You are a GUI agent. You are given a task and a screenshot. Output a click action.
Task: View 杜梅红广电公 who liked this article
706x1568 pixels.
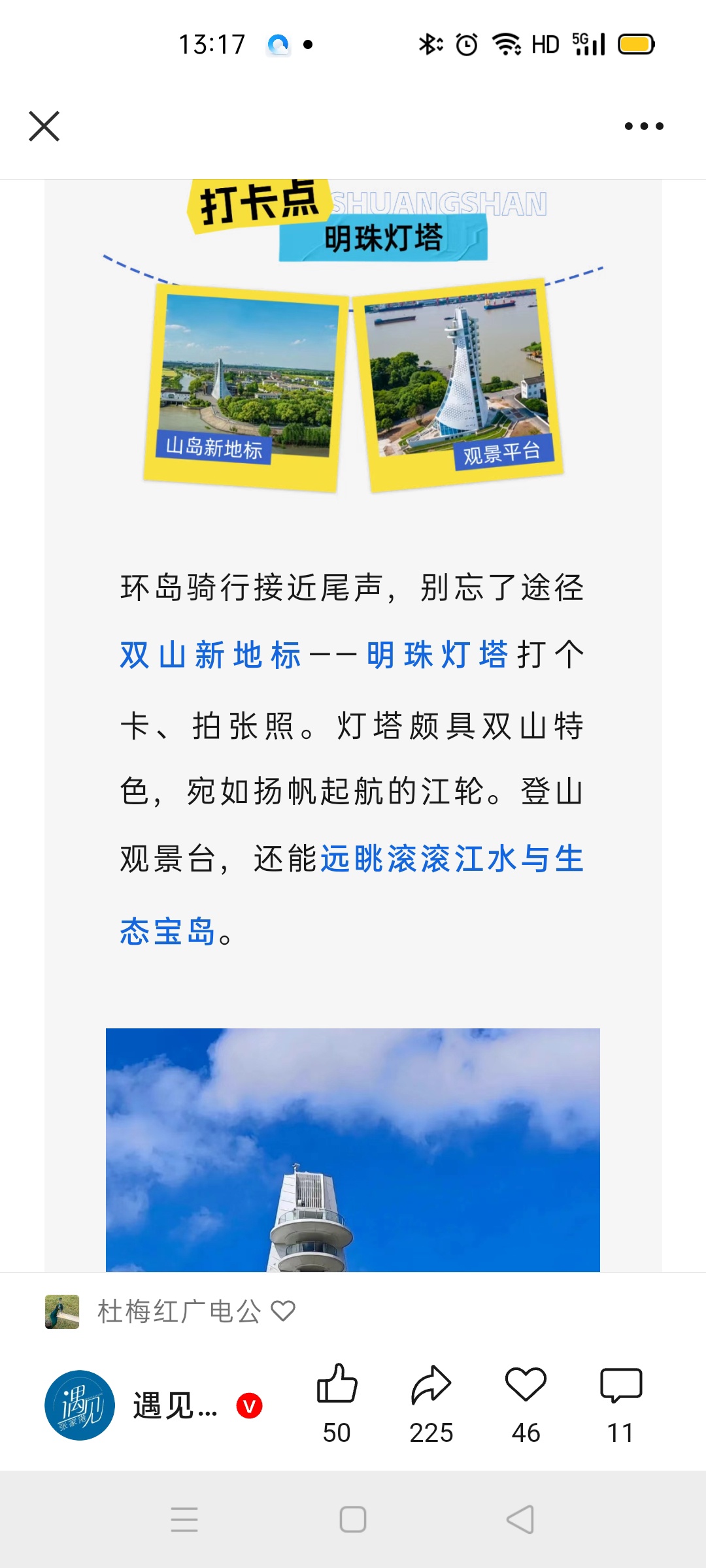click(x=178, y=1311)
